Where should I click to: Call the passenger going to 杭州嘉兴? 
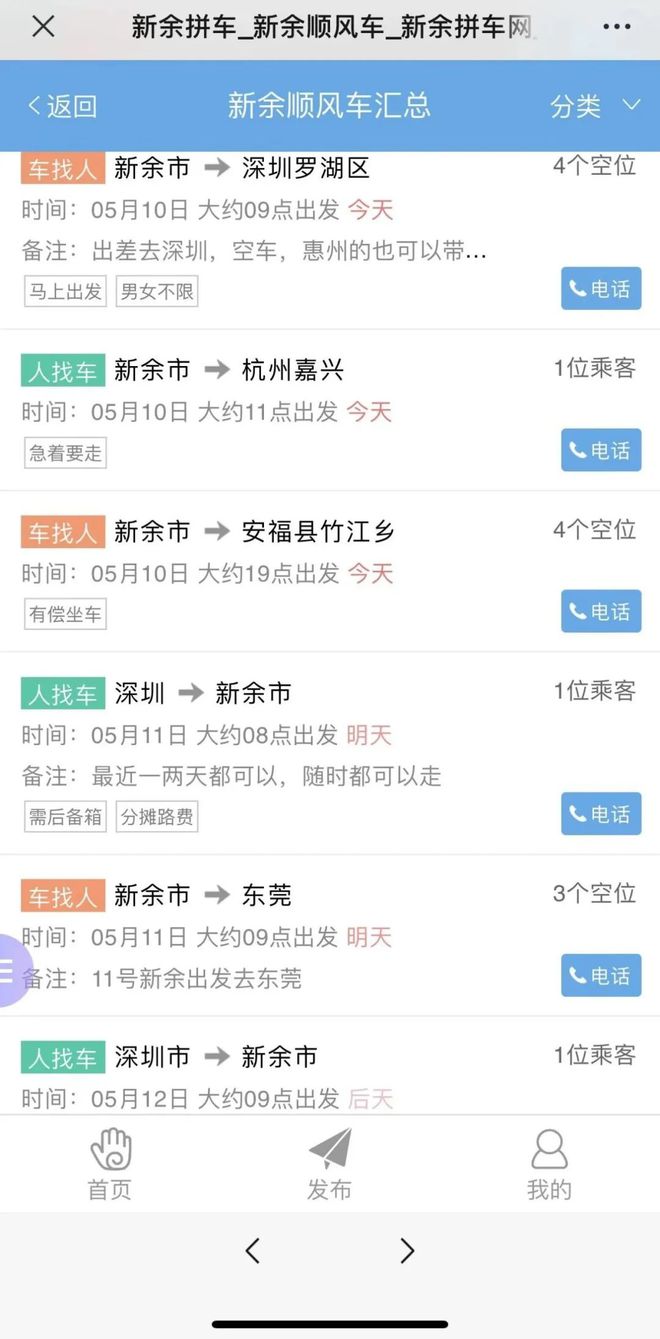tap(601, 450)
